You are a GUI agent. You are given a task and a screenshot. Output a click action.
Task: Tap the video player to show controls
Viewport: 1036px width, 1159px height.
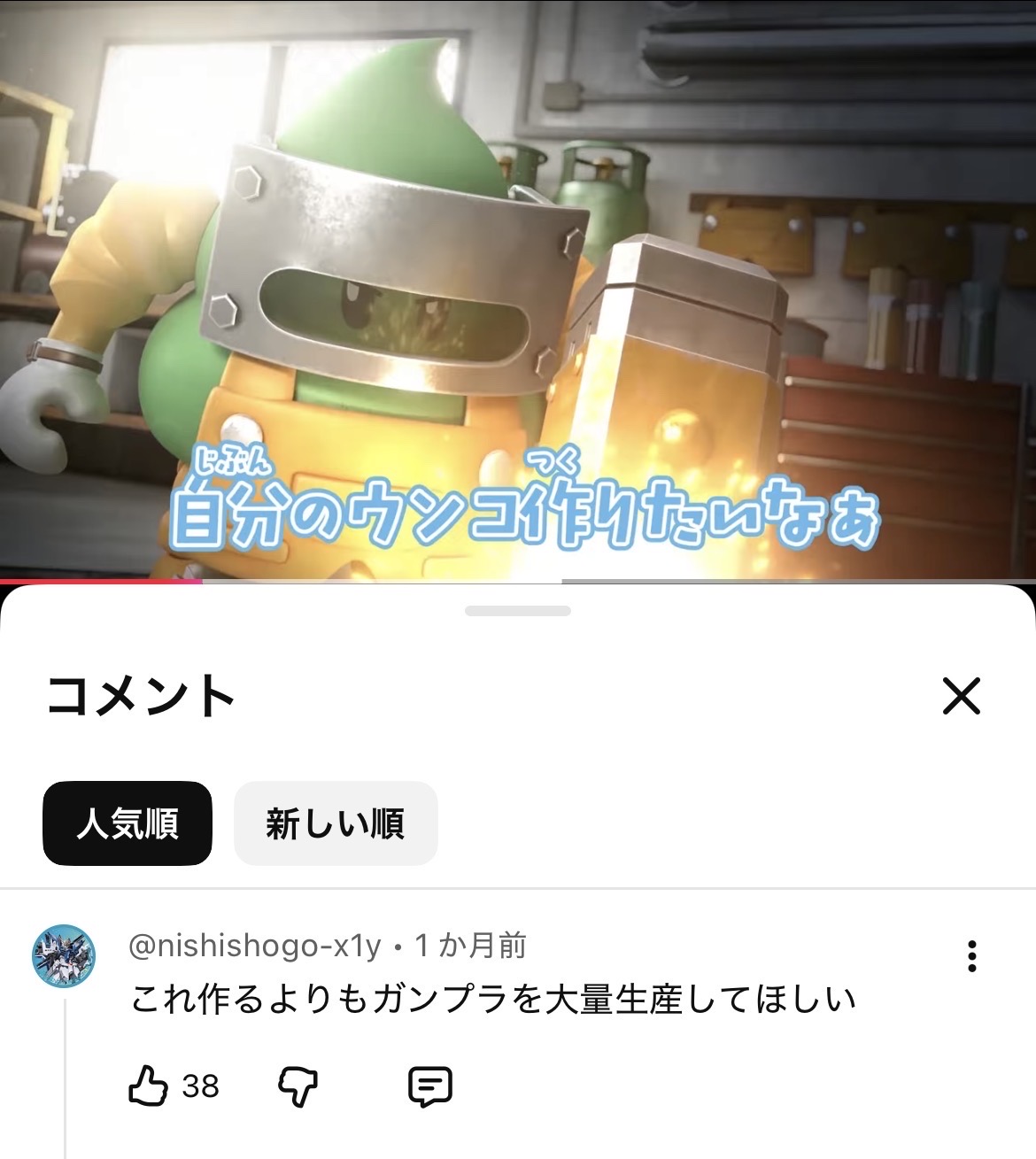[518, 283]
